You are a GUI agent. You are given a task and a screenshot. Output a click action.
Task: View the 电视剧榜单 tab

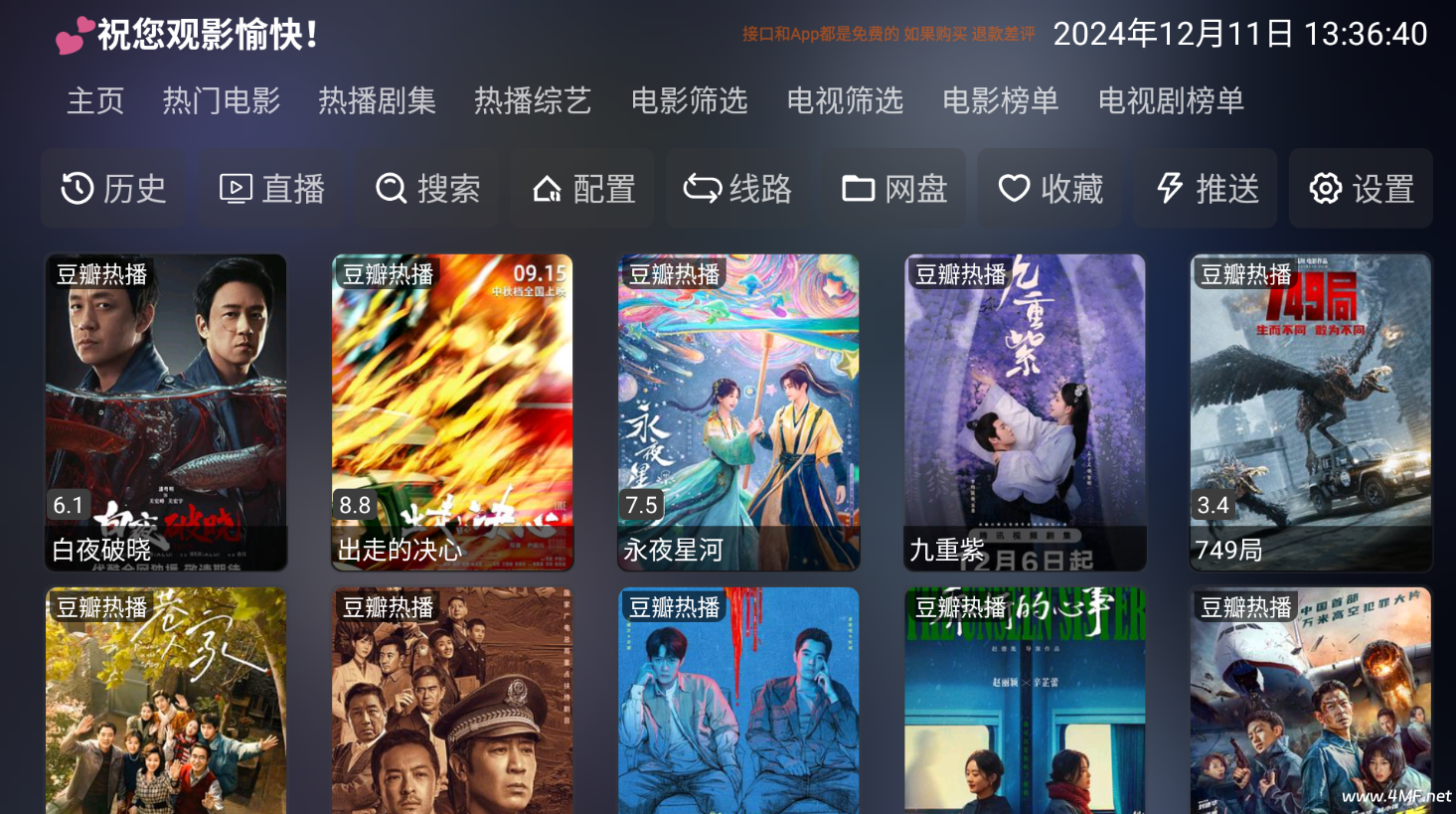(x=1171, y=100)
